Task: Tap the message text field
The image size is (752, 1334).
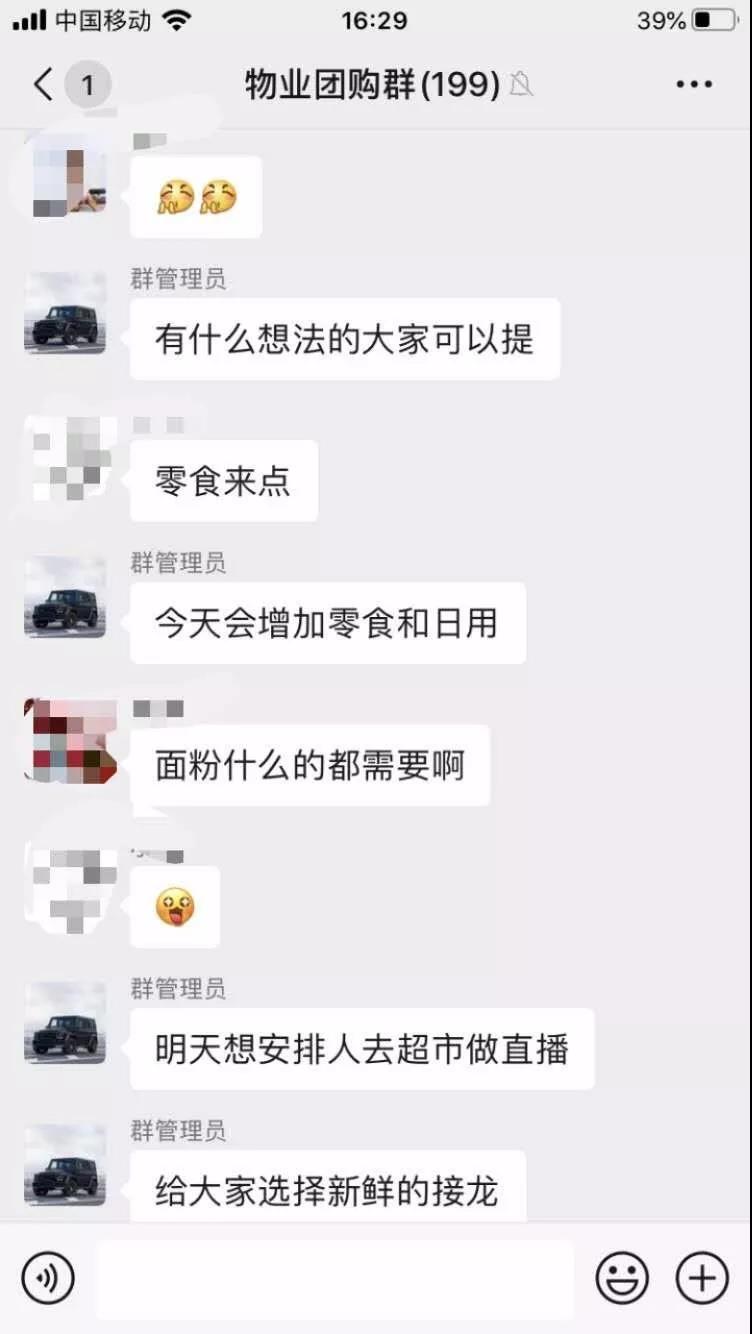Action: point(335,1278)
